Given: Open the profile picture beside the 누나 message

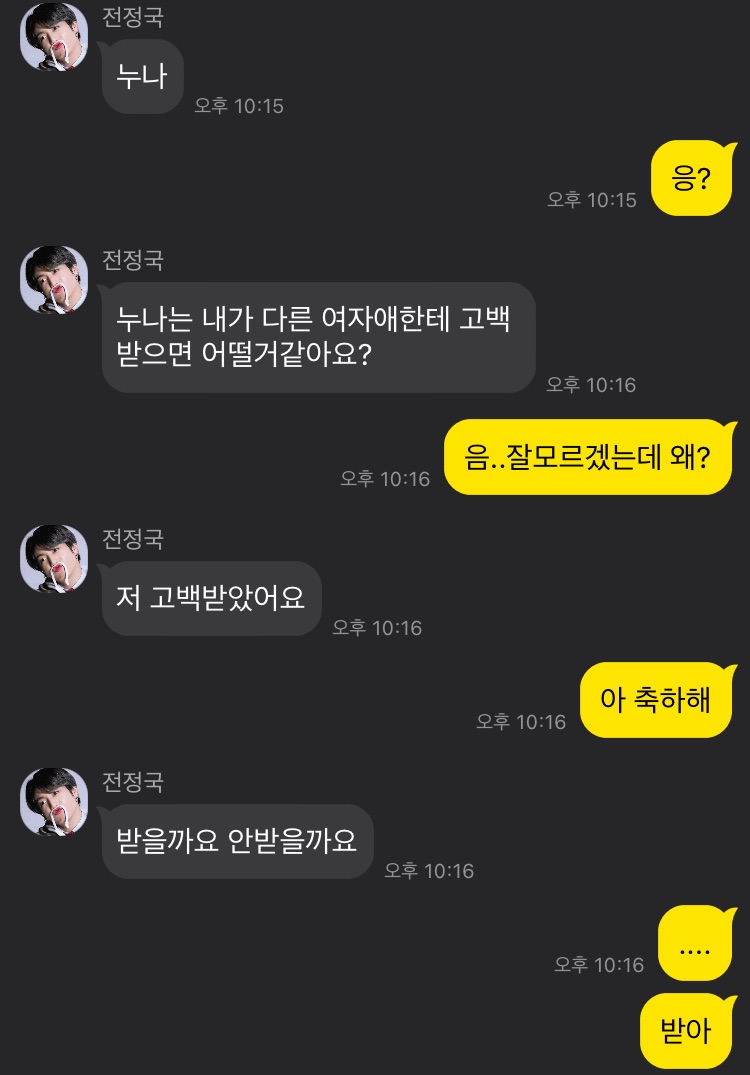Looking at the screenshot, I should point(54,37).
